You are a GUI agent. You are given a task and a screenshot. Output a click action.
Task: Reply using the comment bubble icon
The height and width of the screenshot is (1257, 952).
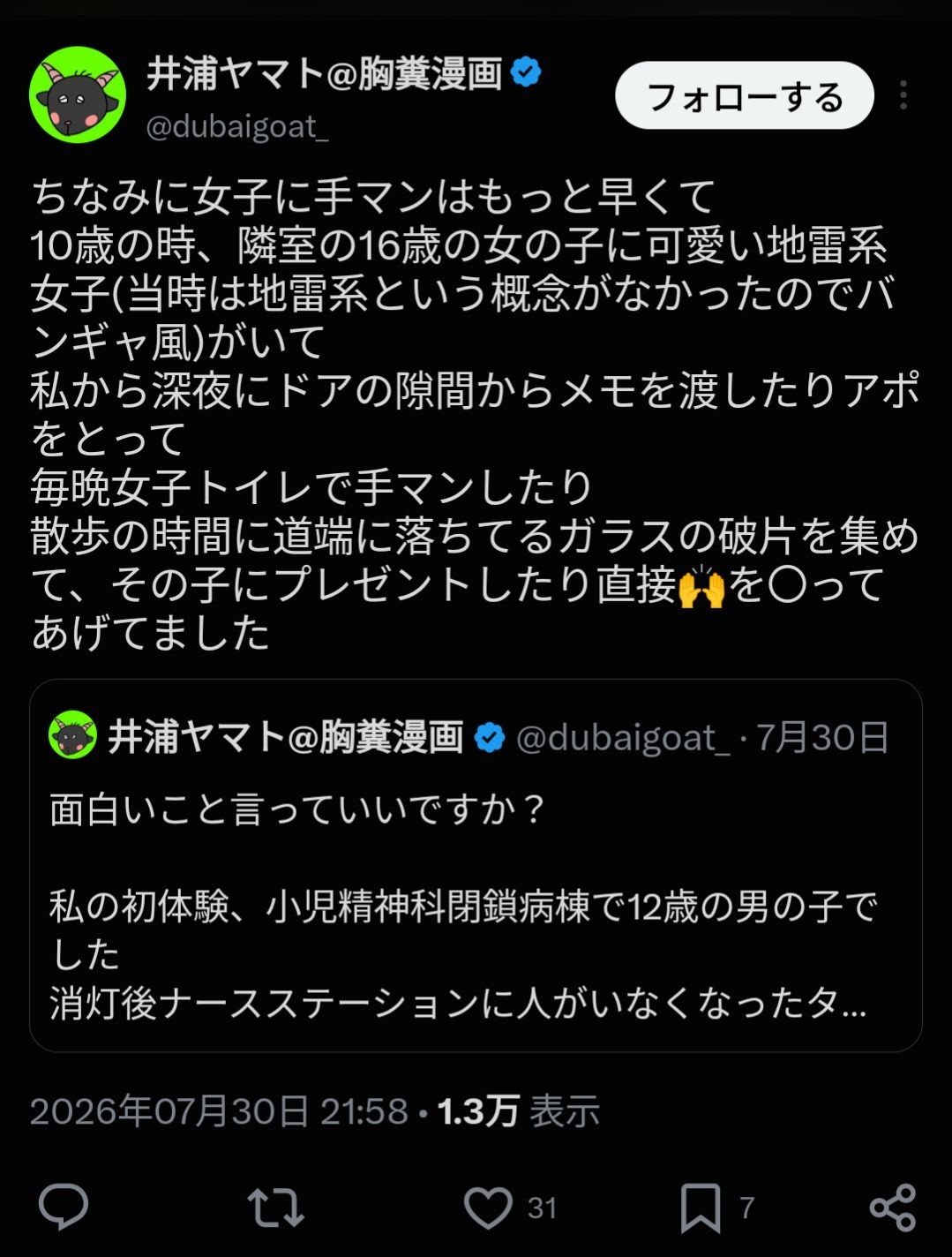click(x=64, y=1207)
